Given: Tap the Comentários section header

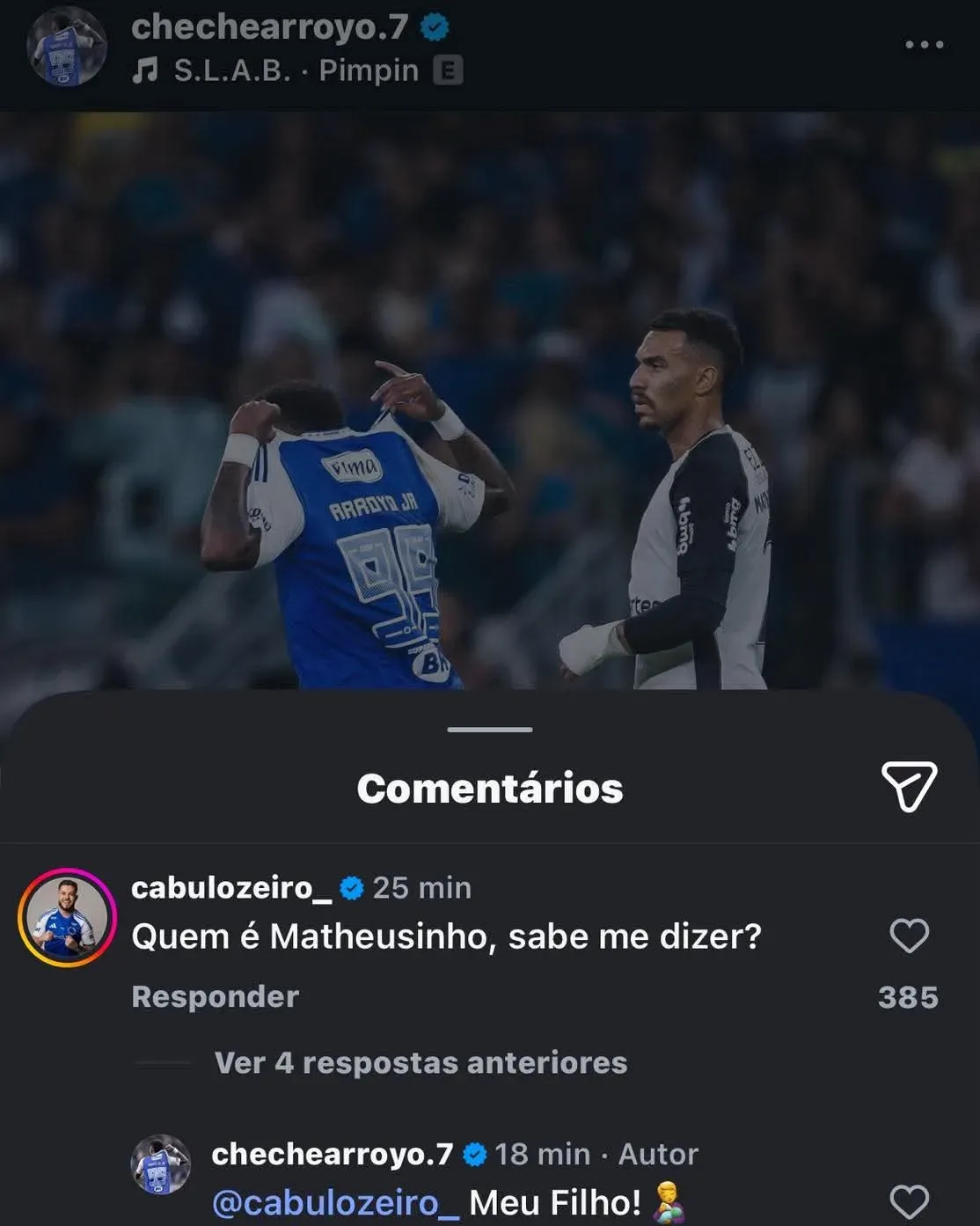Looking at the screenshot, I should (490, 789).
